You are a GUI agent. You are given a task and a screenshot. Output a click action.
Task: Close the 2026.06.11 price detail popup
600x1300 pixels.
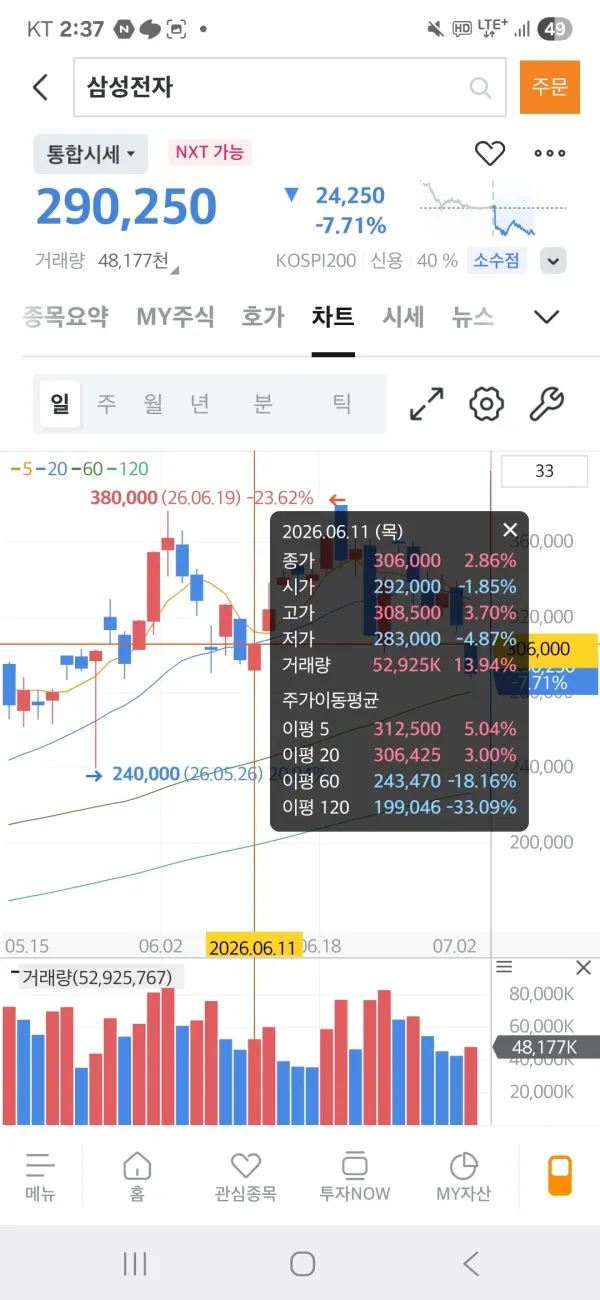(510, 530)
